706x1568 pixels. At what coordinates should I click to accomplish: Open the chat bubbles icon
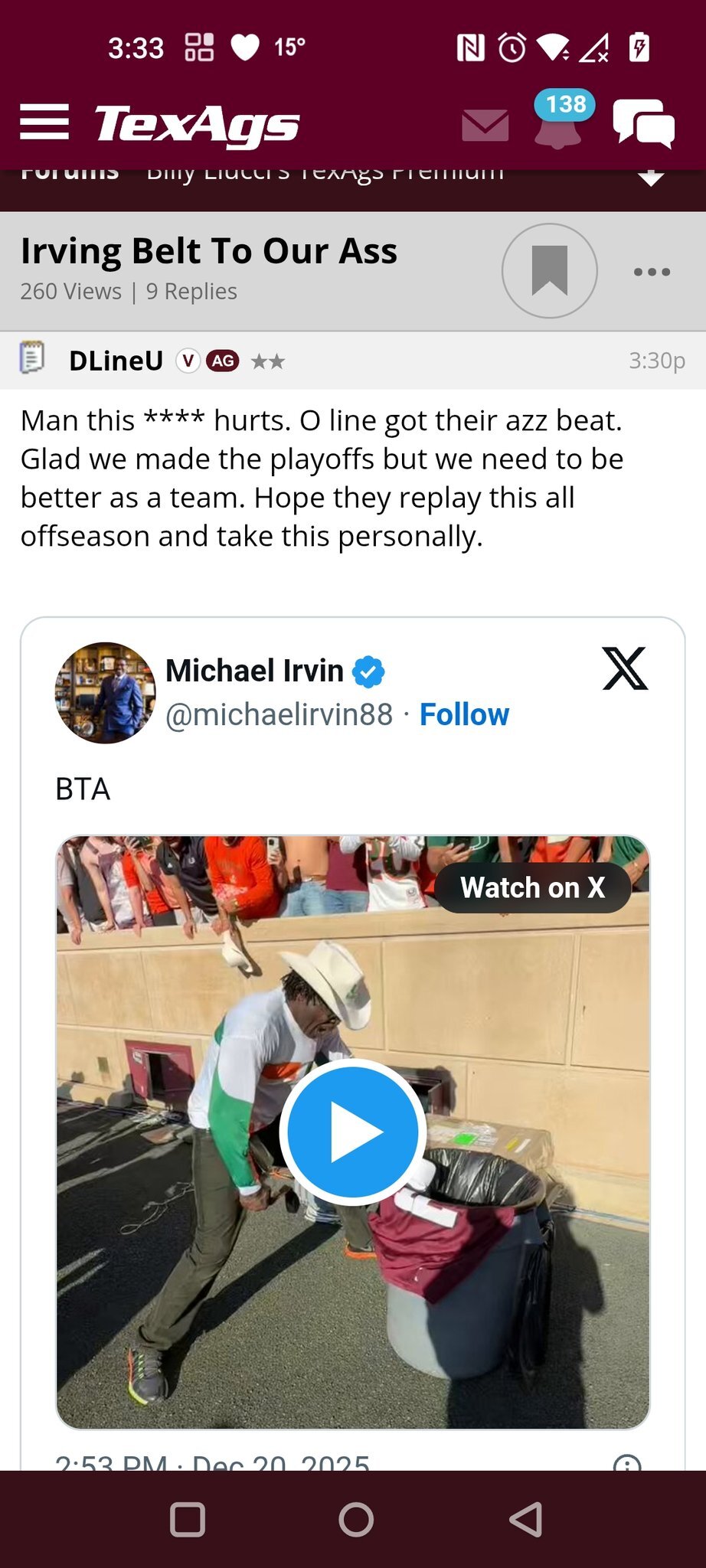click(643, 124)
